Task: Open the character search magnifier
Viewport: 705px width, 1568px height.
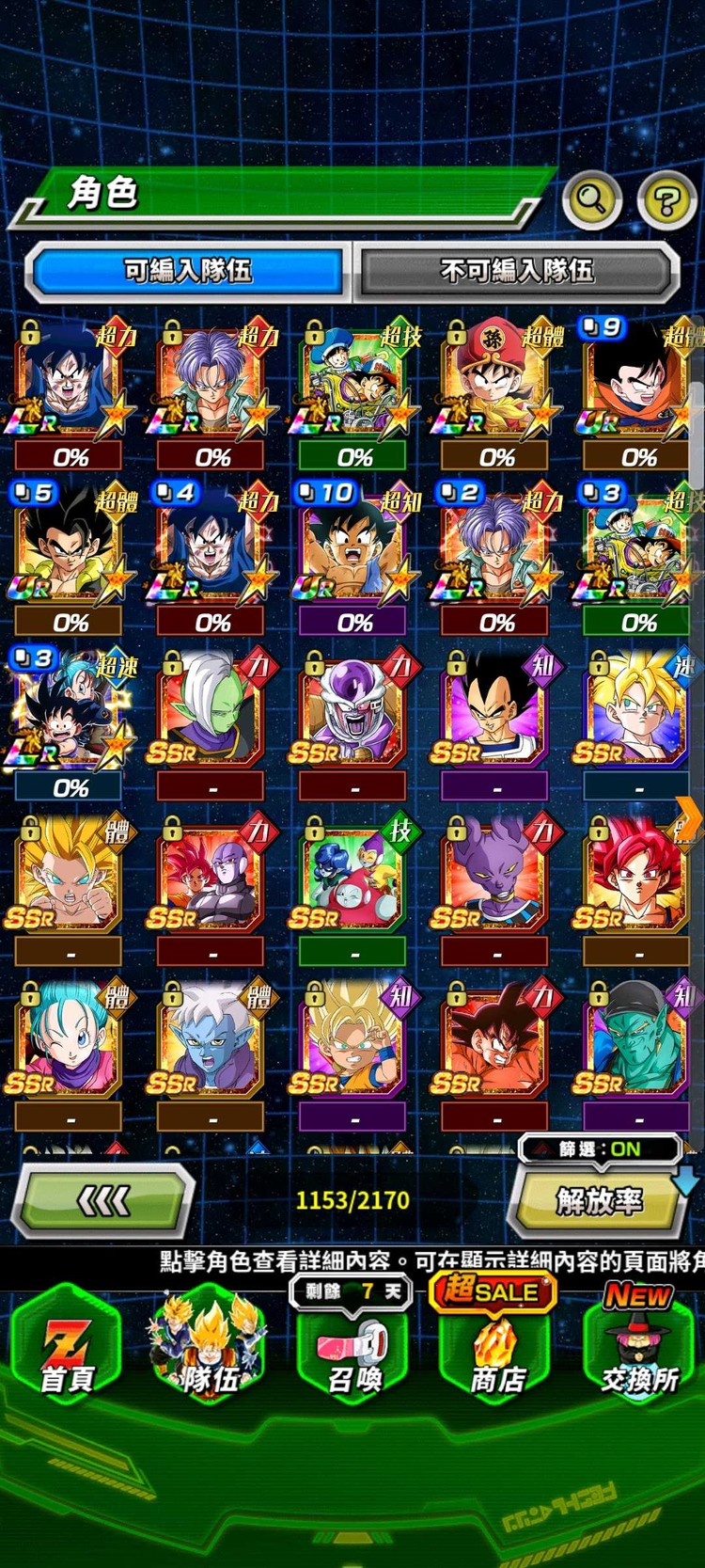Action: (x=591, y=198)
